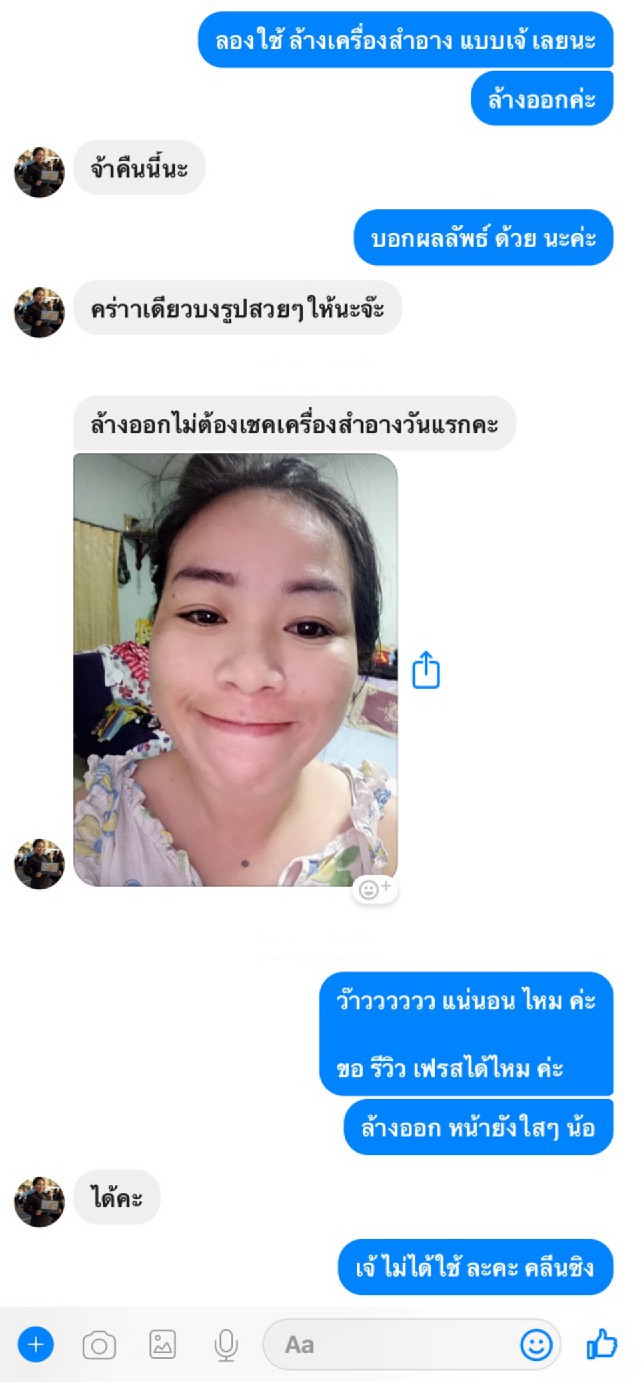Open the camera to take a photo

99,1345
